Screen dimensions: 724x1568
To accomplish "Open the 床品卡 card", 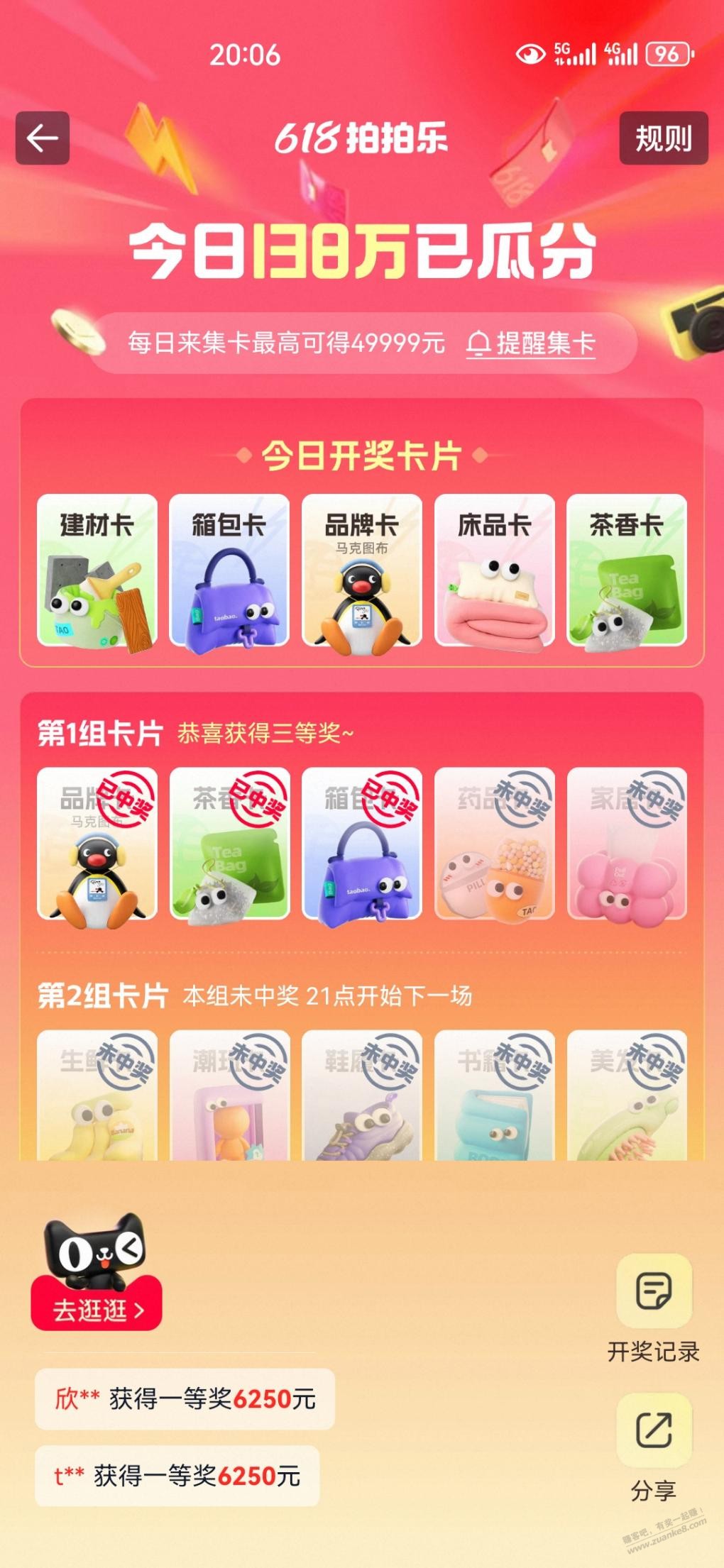I will [494, 570].
